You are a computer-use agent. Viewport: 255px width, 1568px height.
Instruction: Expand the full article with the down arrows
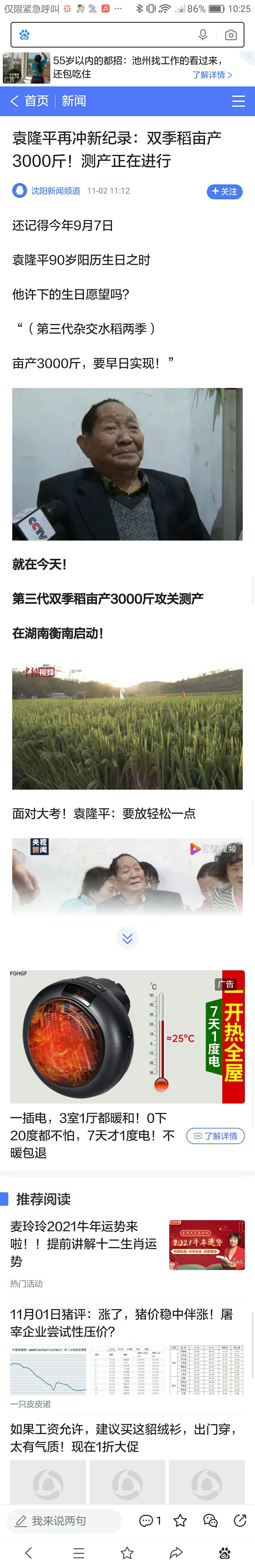(x=127, y=938)
